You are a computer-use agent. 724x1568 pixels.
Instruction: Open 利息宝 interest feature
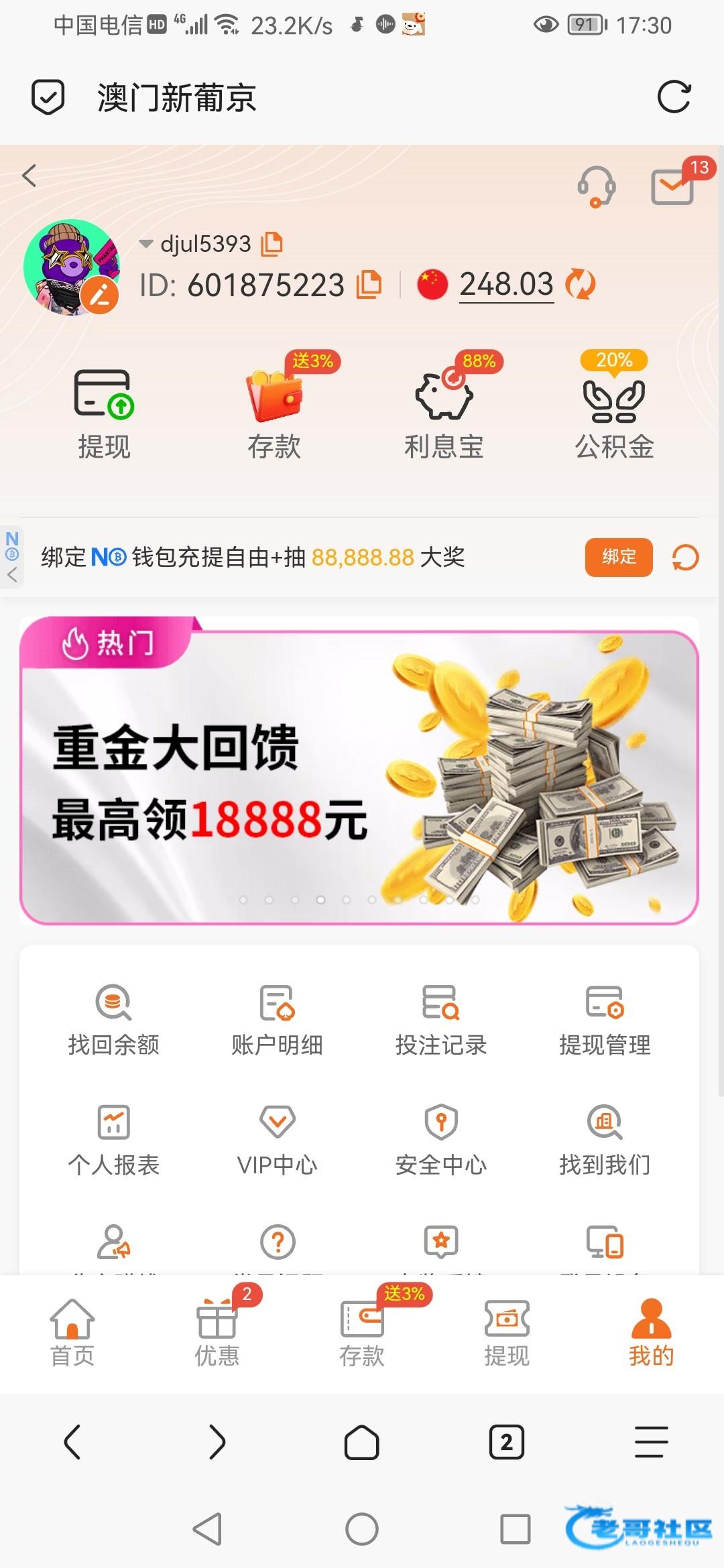(444, 409)
